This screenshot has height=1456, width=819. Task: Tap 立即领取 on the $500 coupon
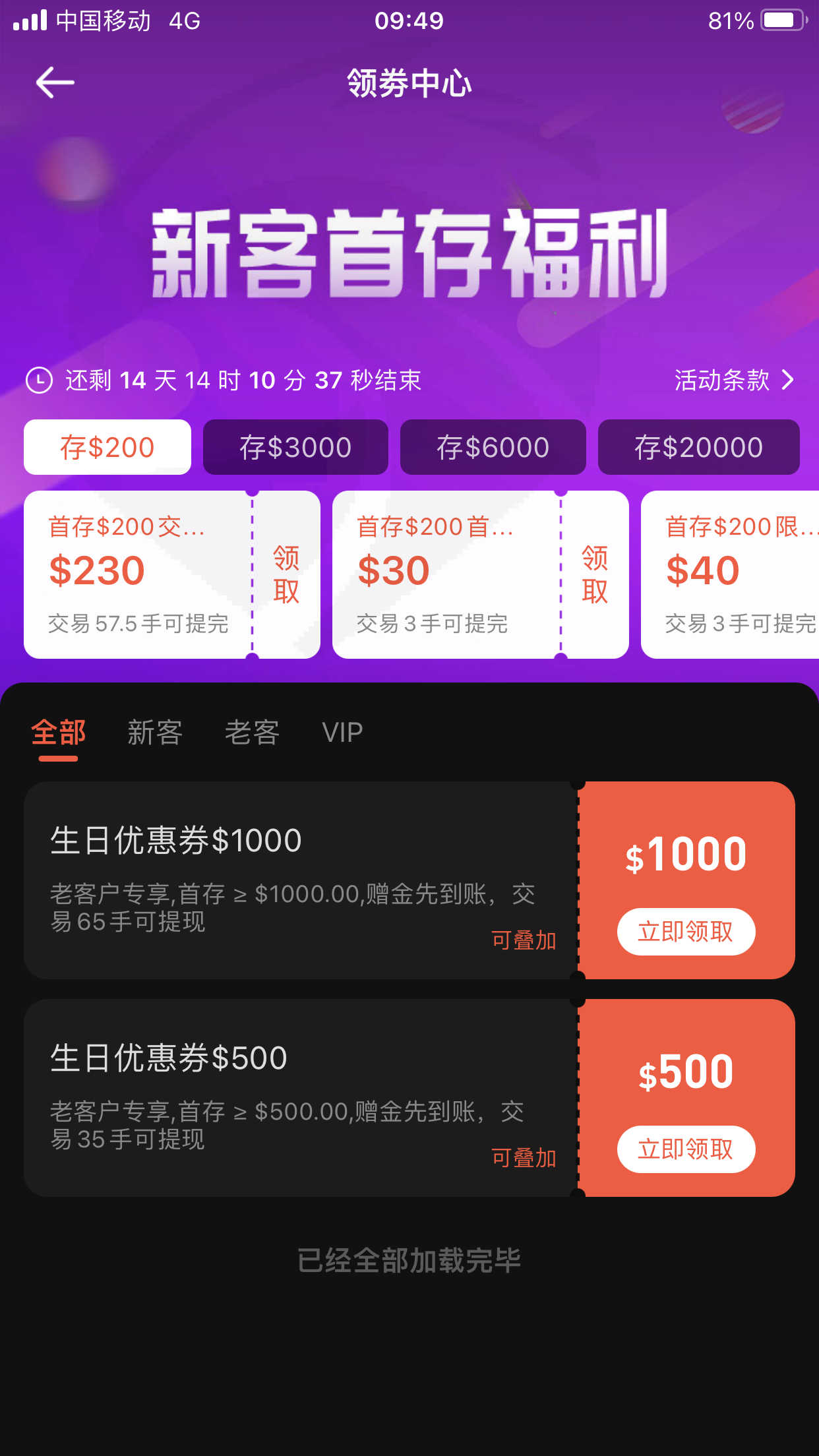[x=686, y=1149]
